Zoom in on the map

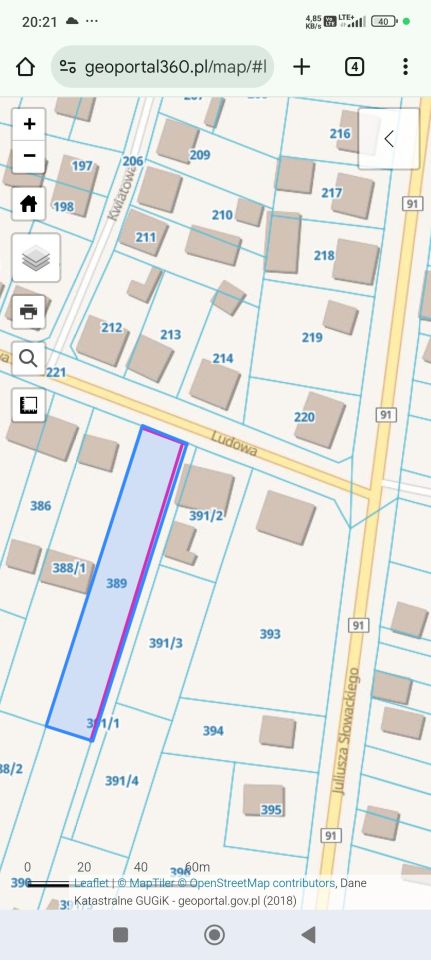tap(29, 124)
